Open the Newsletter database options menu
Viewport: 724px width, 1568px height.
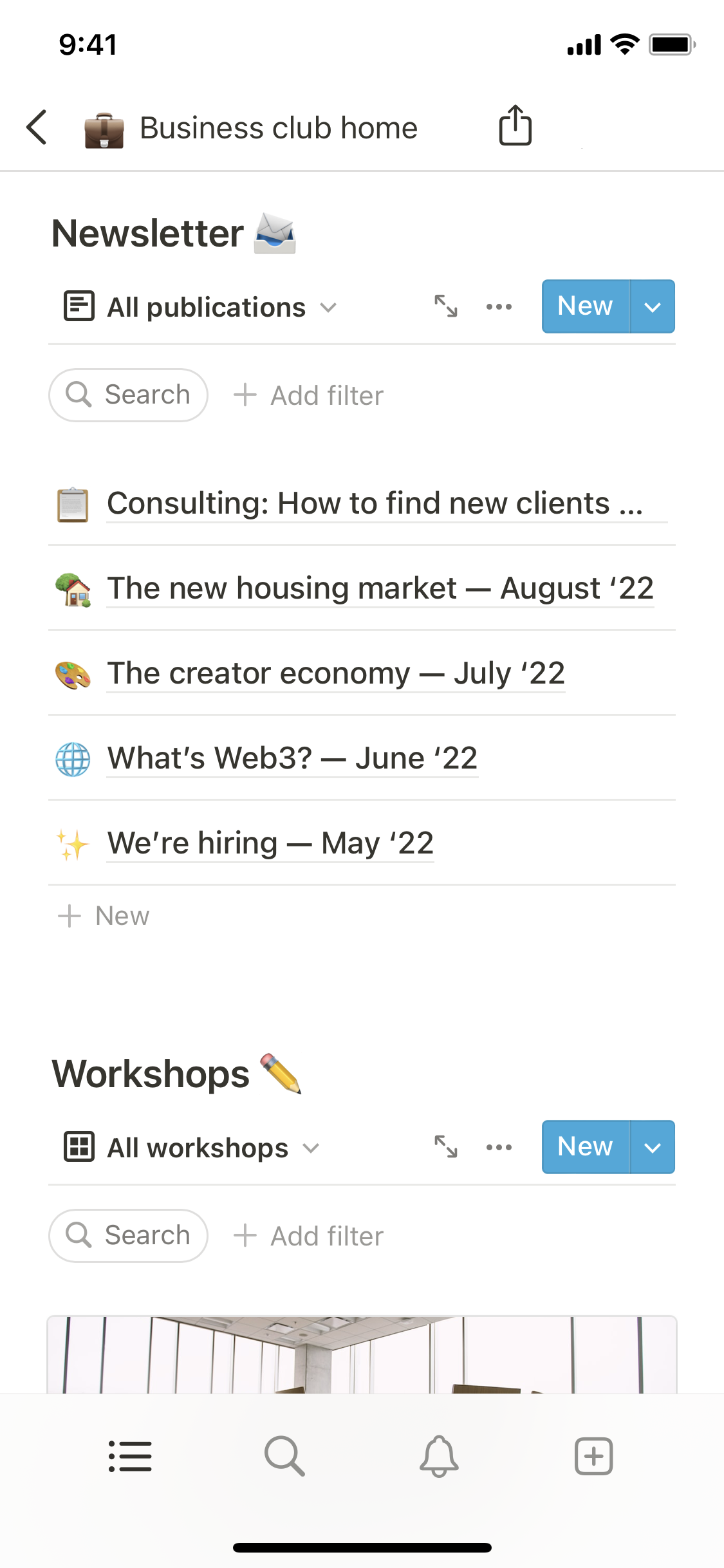pos(499,306)
